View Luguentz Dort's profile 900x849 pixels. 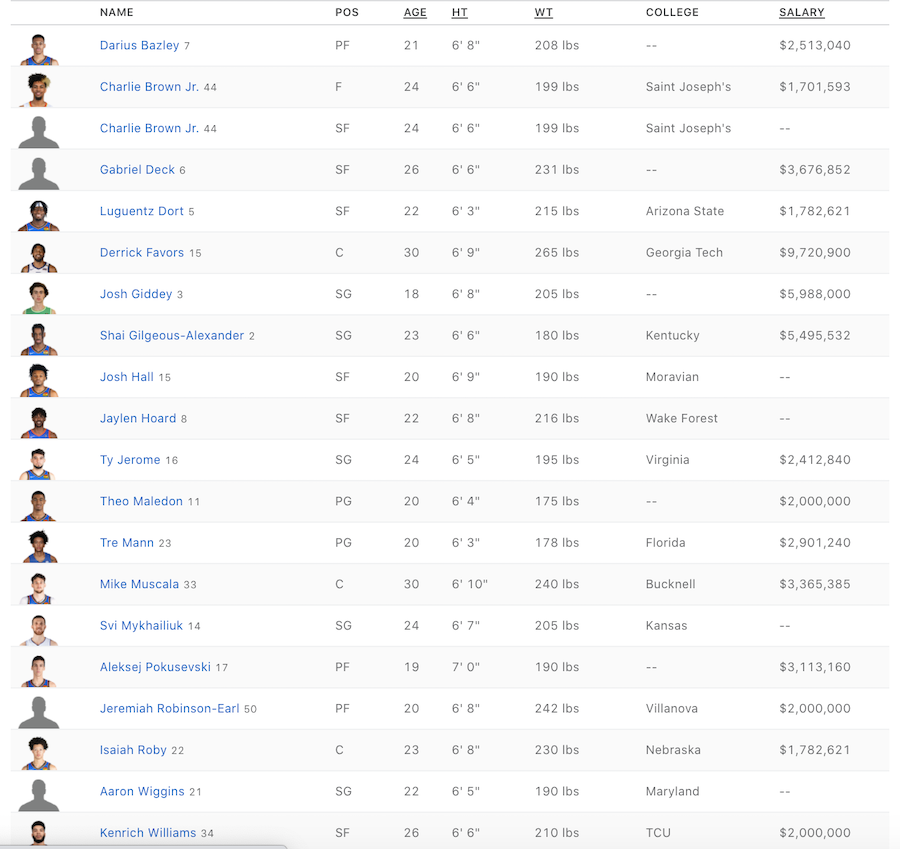[x=142, y=211]
